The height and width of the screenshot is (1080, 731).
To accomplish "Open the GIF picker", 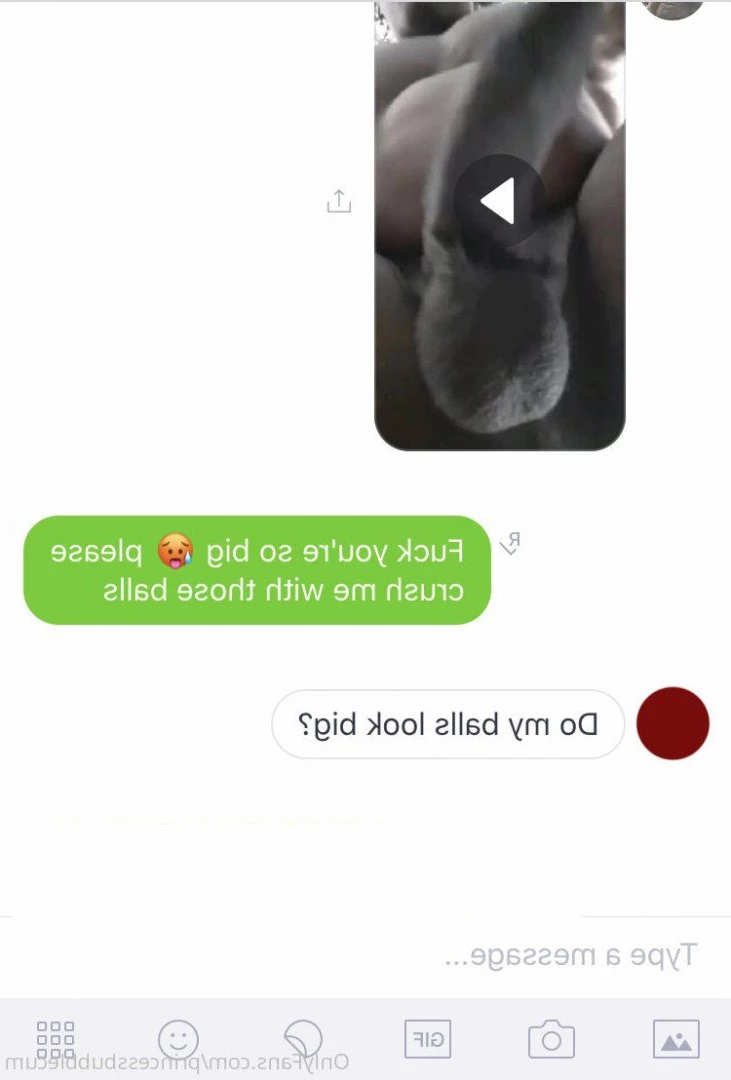I will tap(428, 1039).
